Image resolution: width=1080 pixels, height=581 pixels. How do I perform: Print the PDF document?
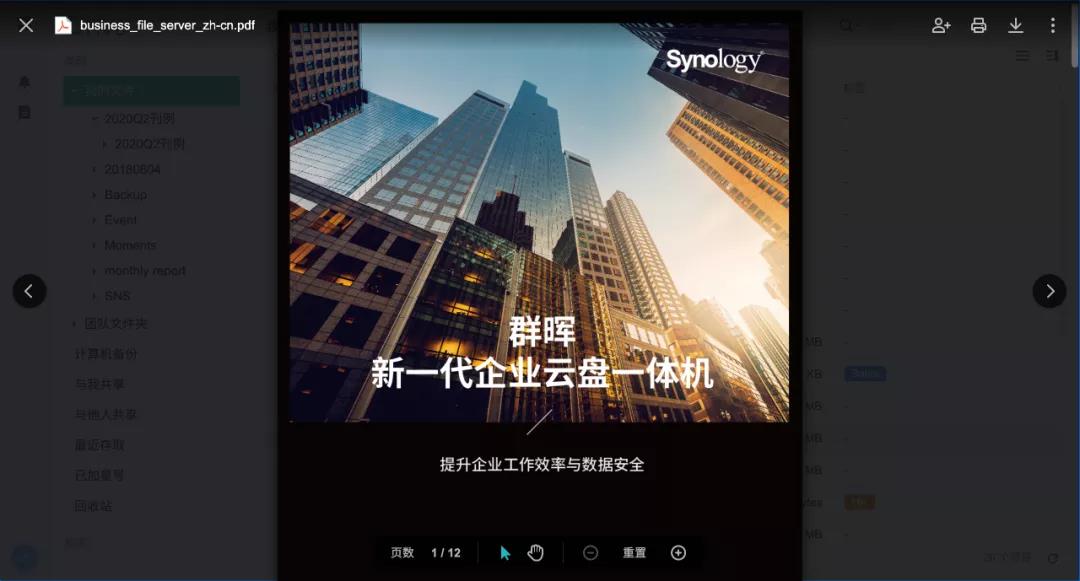coord(979,25)
